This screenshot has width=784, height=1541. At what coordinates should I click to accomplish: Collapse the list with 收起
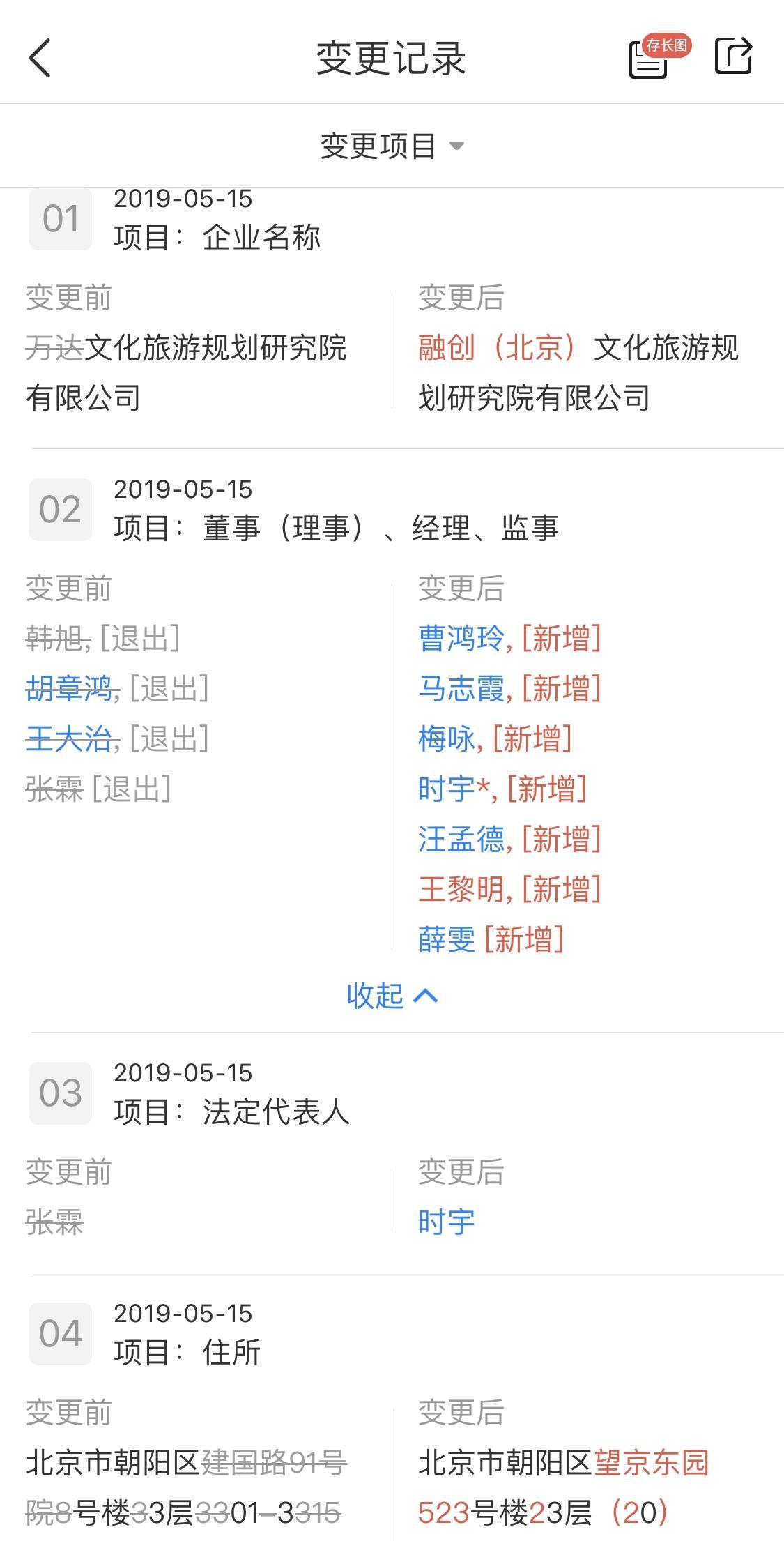(x=391, y=996)
